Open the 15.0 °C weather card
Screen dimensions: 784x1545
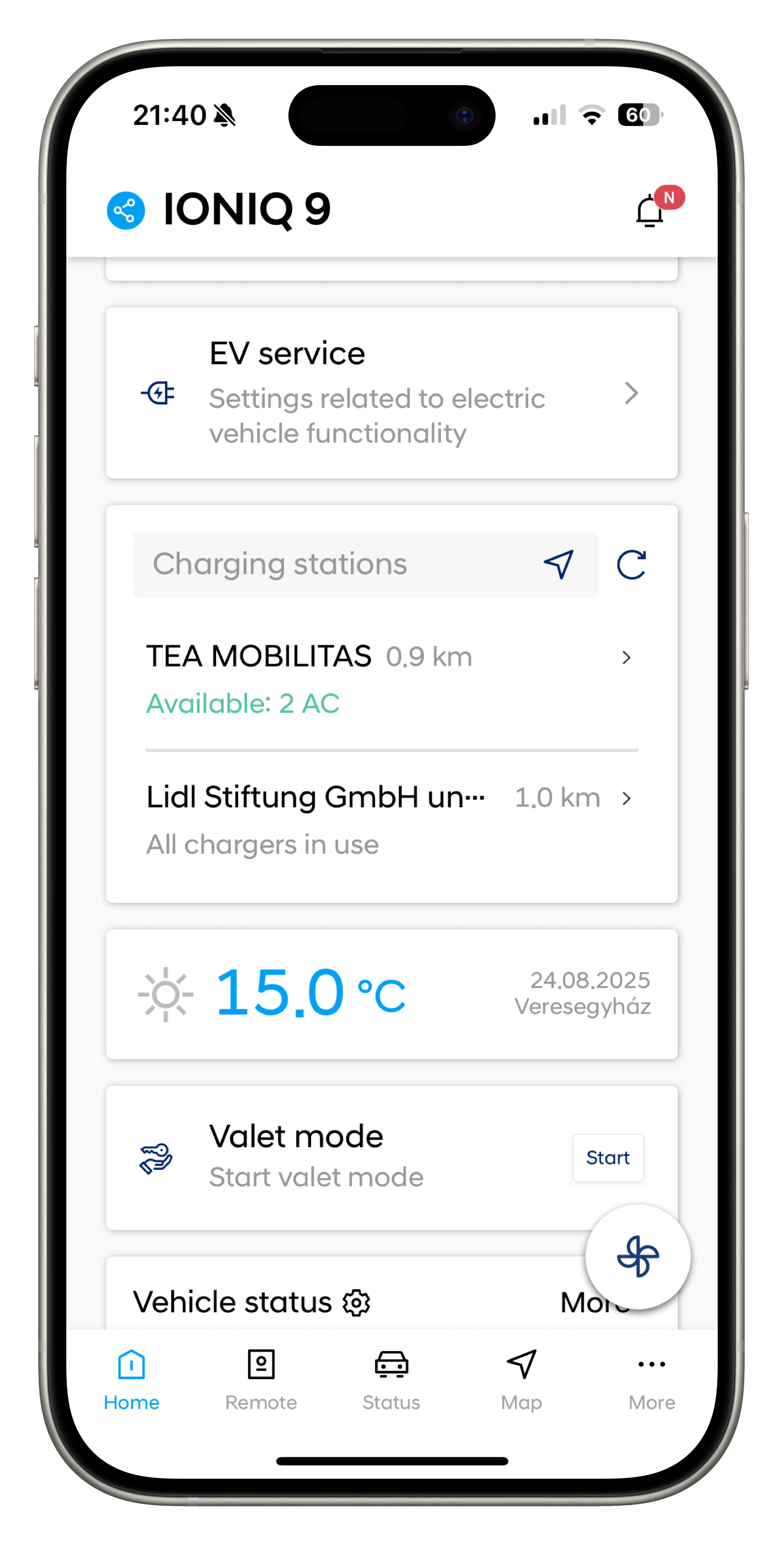tap(392, 994)
